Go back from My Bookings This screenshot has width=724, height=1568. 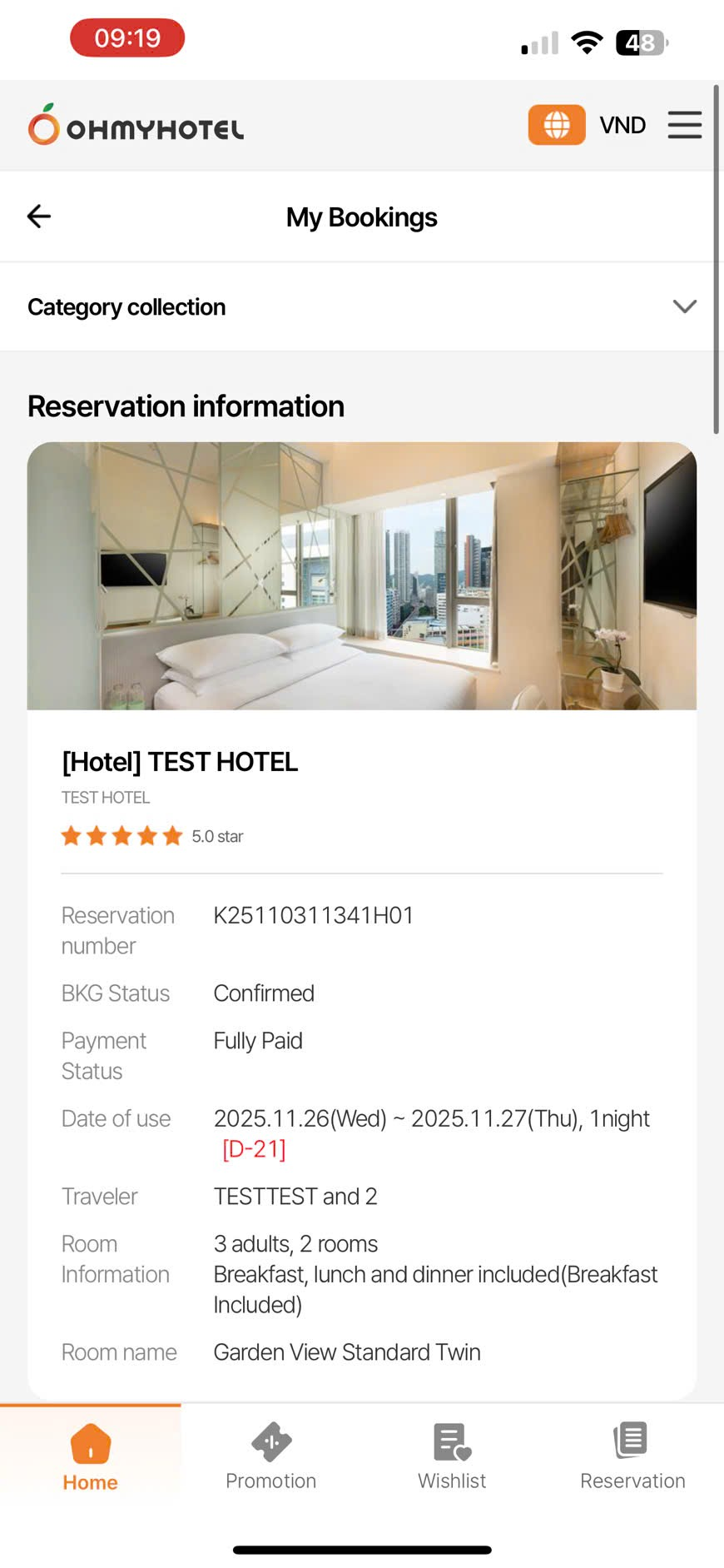click(x=39, y=217)
